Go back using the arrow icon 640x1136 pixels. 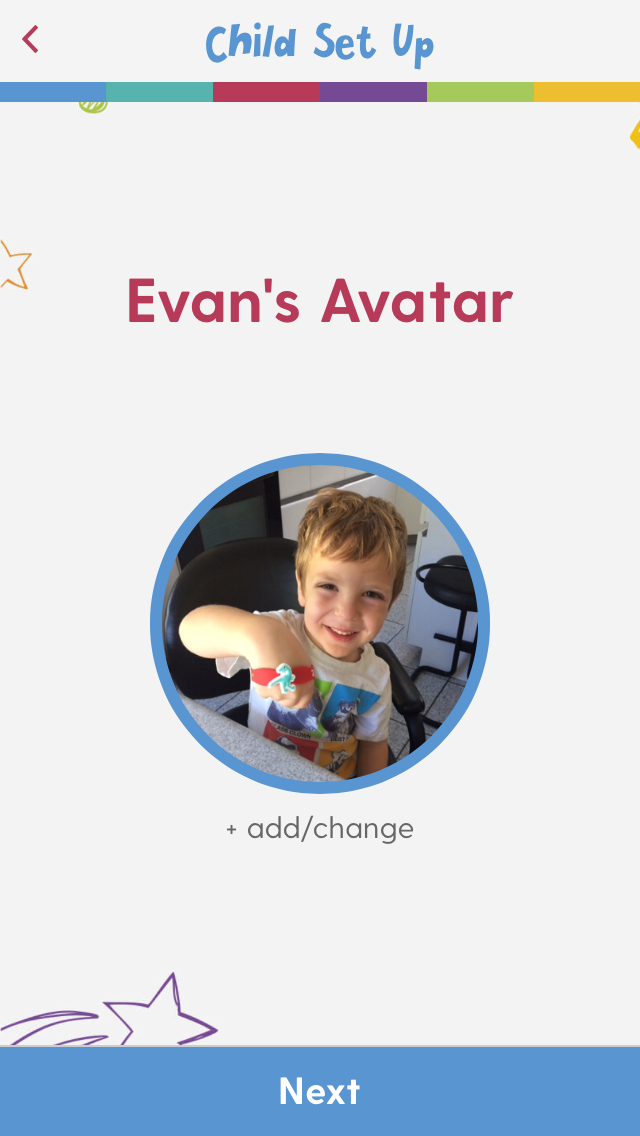click(31, 40)
